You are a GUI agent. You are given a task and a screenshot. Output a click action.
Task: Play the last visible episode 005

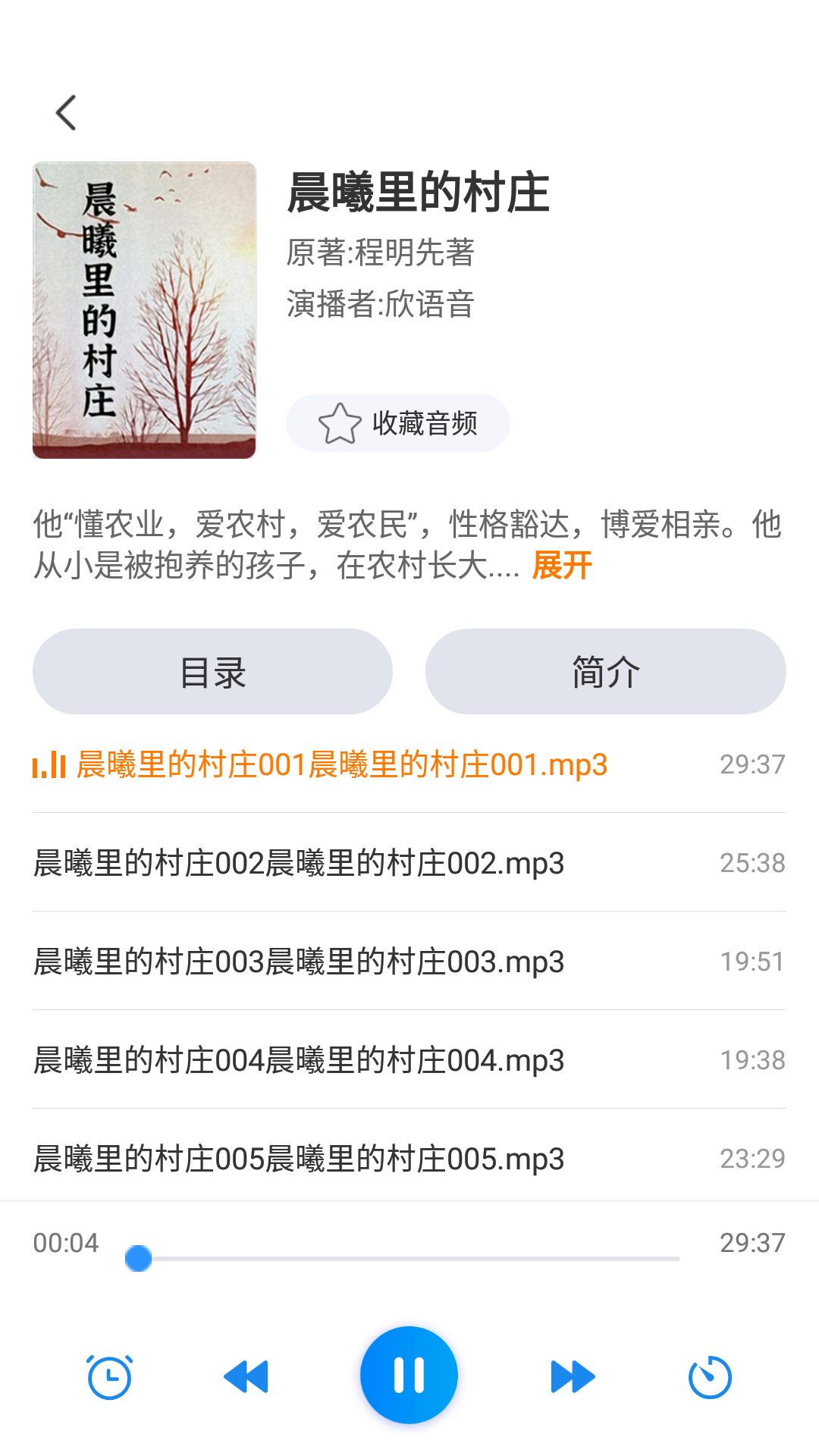click(x=298, y=1158)
